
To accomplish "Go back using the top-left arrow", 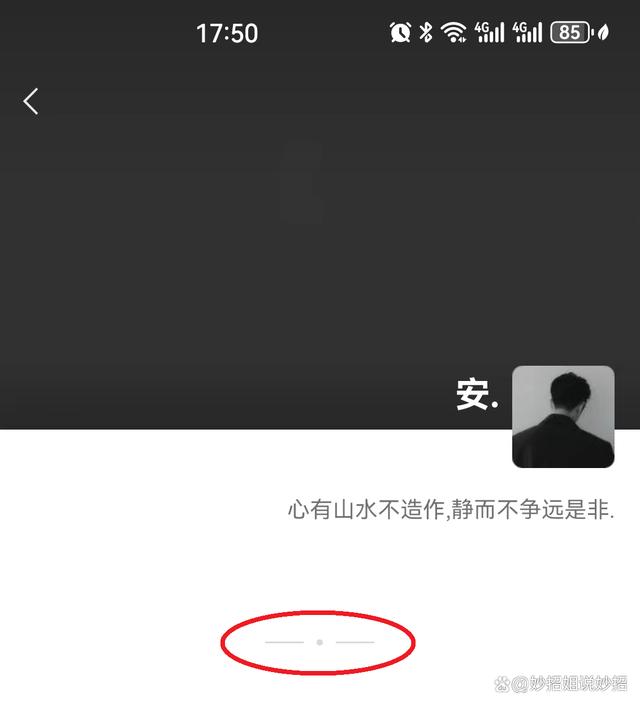I will [31, 101].
